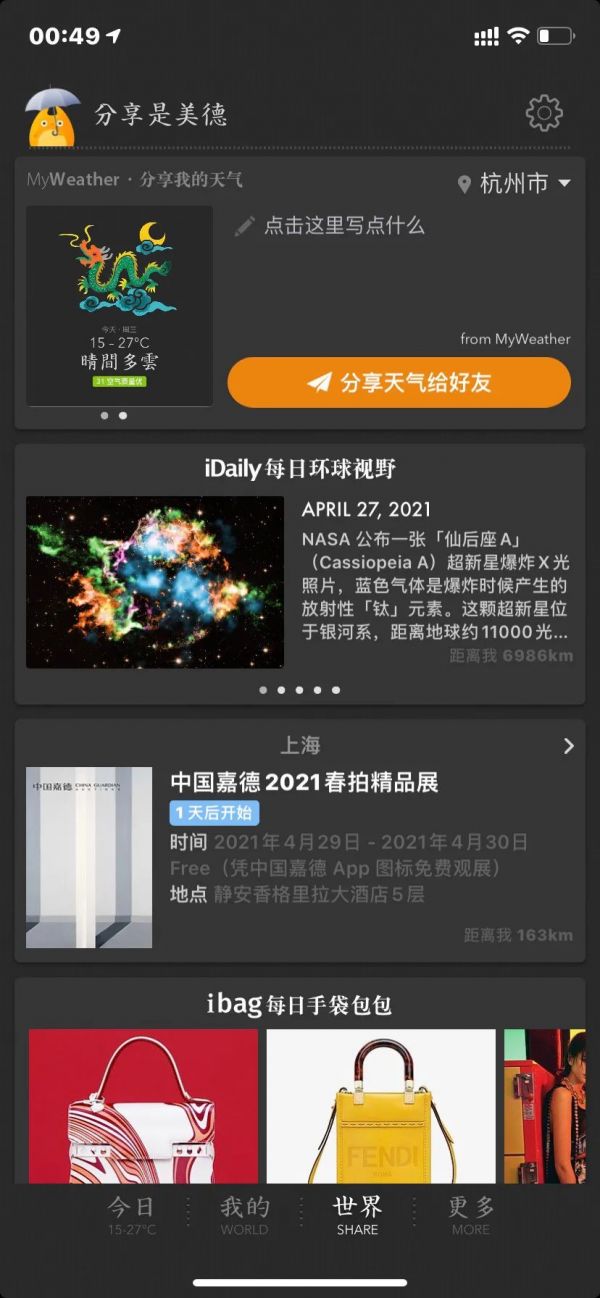Open 中国嘉德 2021 春拍精品展 event
The height and width of the screenshot is (1298, 600).
pyautogui.click(x=304, y=782)
